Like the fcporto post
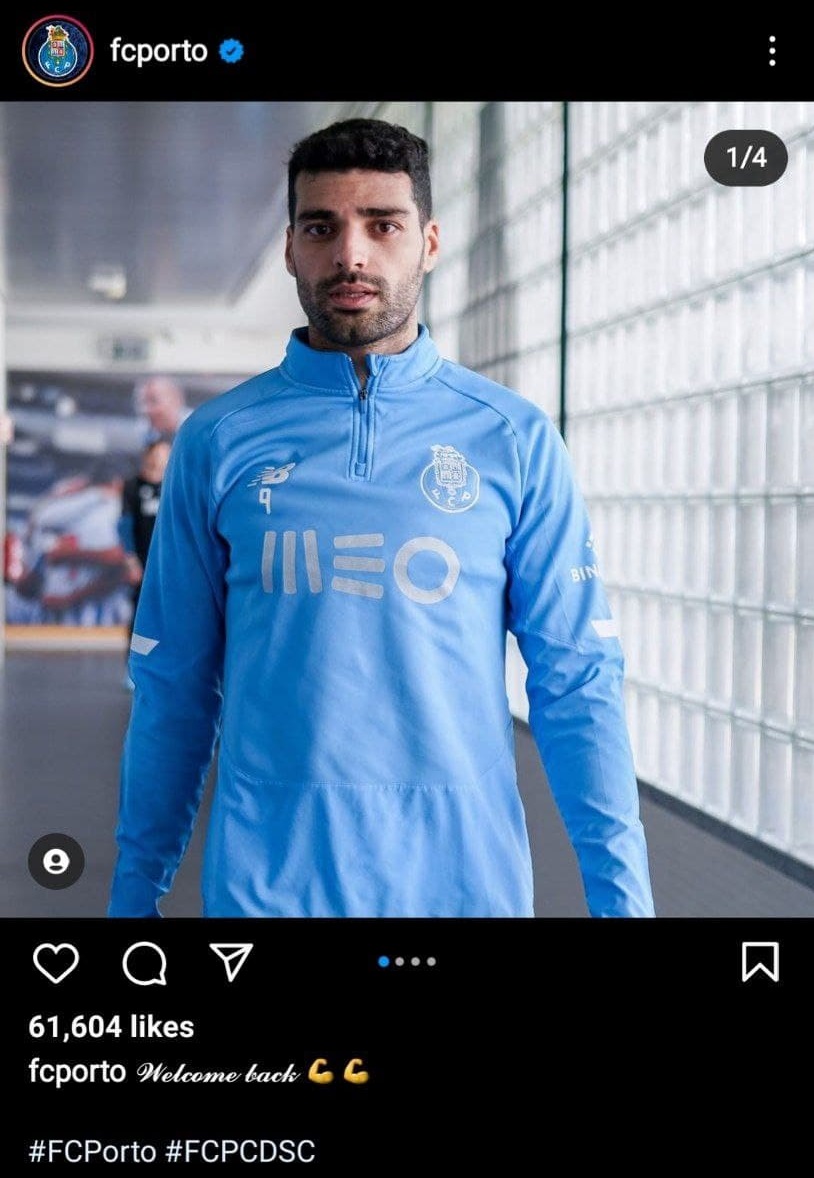The height and width of the screenshot is (1178, 814). click(56, 962)
